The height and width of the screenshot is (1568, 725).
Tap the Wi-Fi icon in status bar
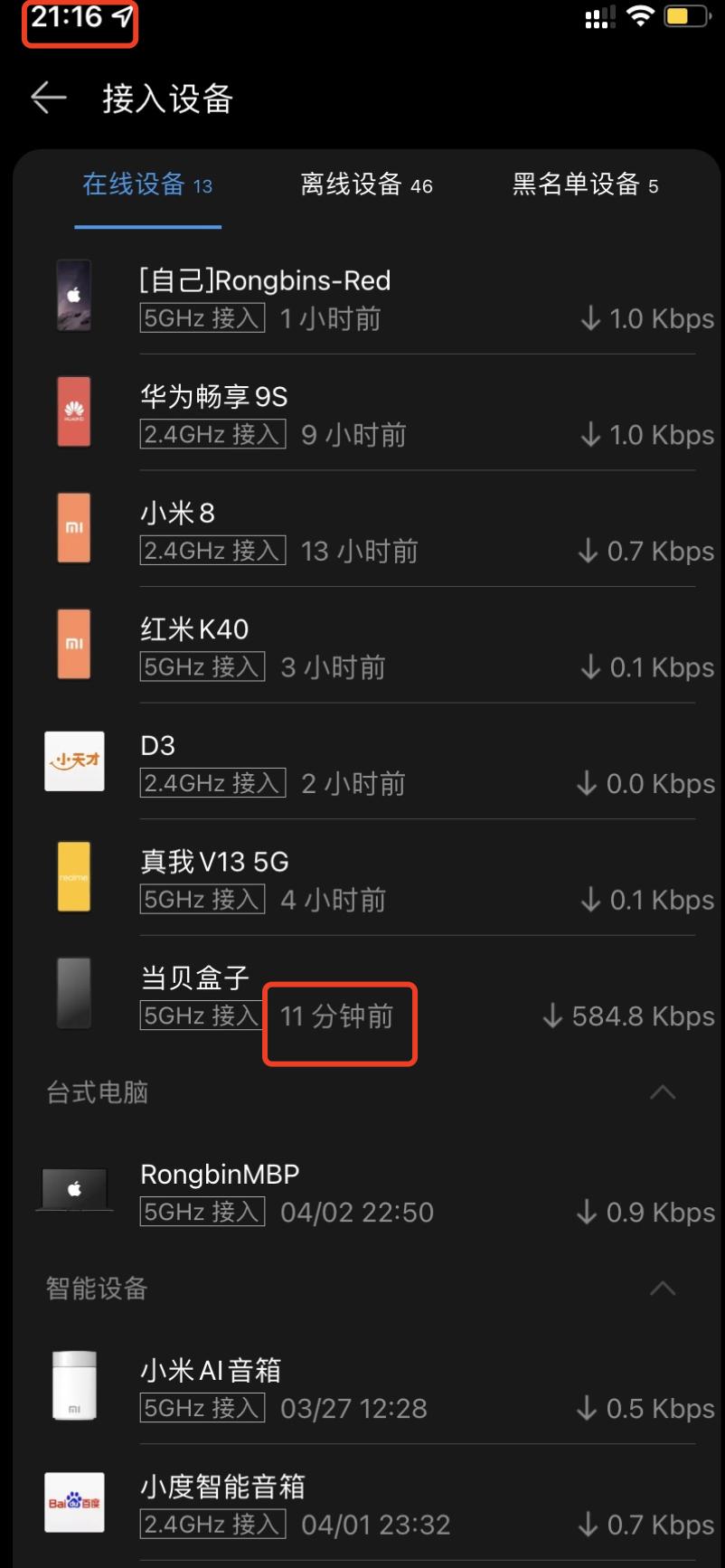(644, 16)
